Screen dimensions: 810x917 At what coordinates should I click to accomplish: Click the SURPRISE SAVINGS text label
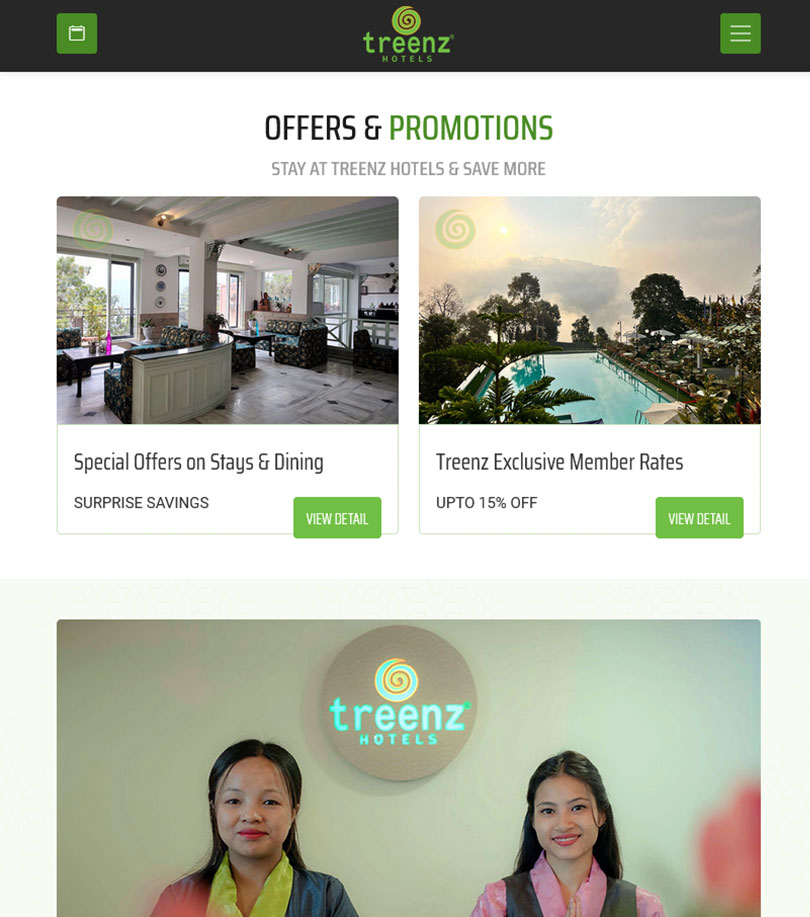(x=141, y=503)
